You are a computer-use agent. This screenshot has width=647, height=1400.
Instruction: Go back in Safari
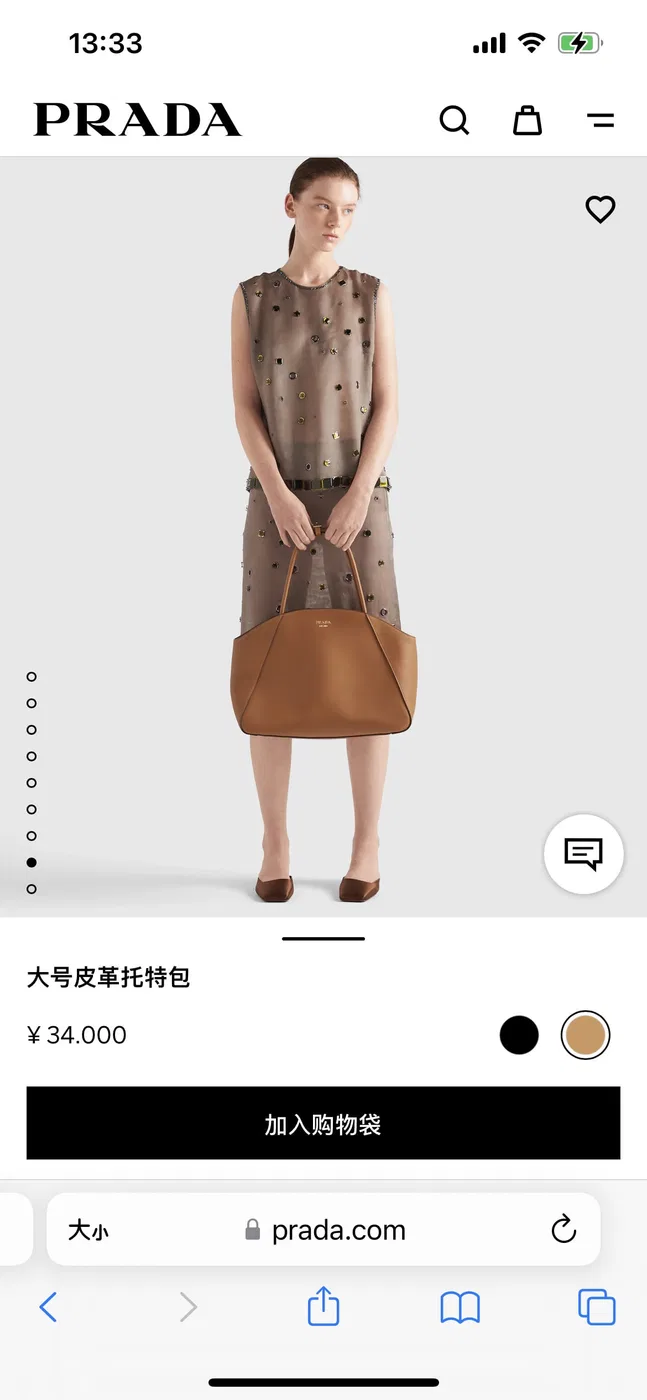click(48, 1307)
